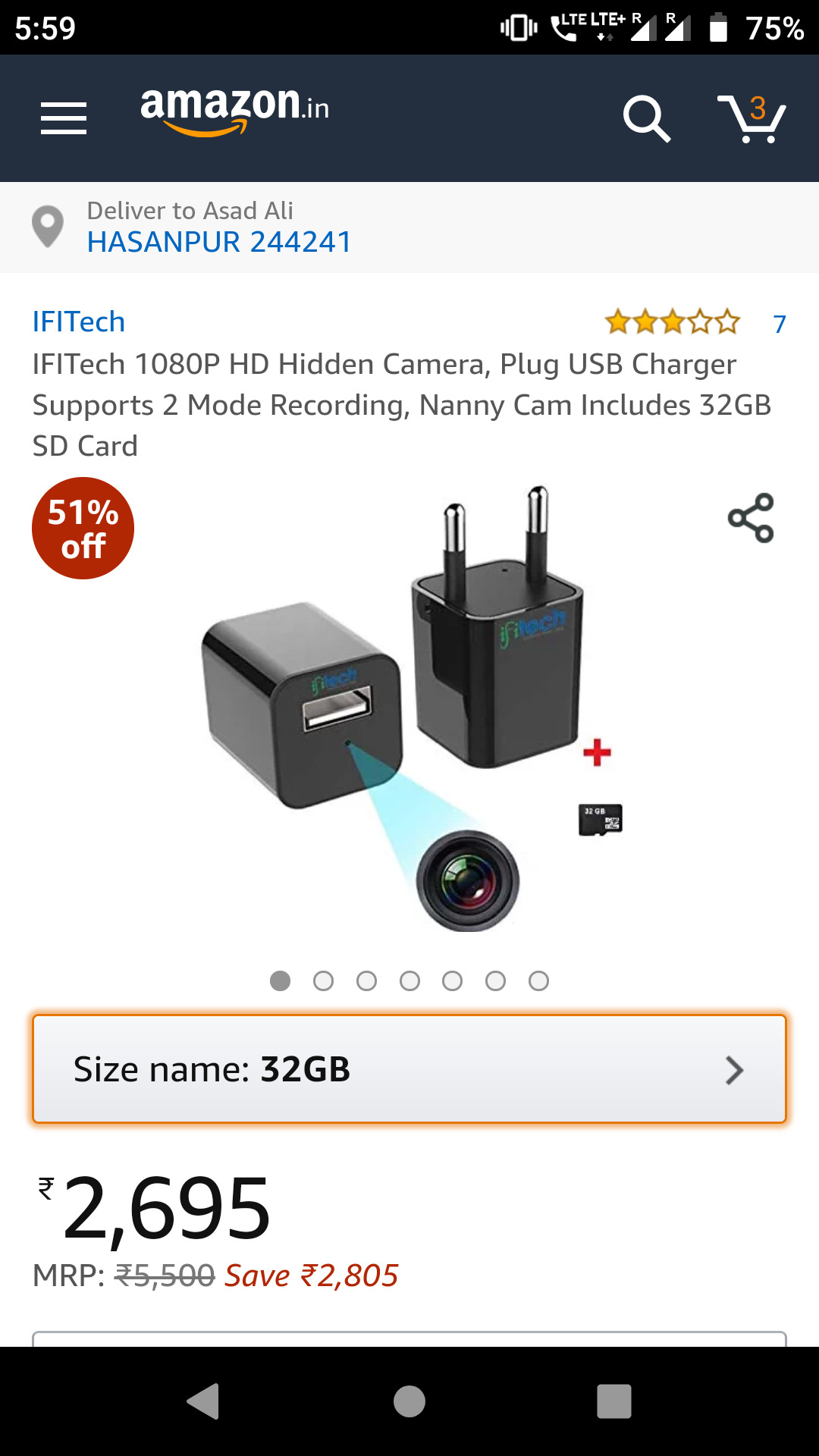Tap the Amazon.in logo
Image resolution: width=819 pixels, height=1456 pixels.
[x=234, y=111]
